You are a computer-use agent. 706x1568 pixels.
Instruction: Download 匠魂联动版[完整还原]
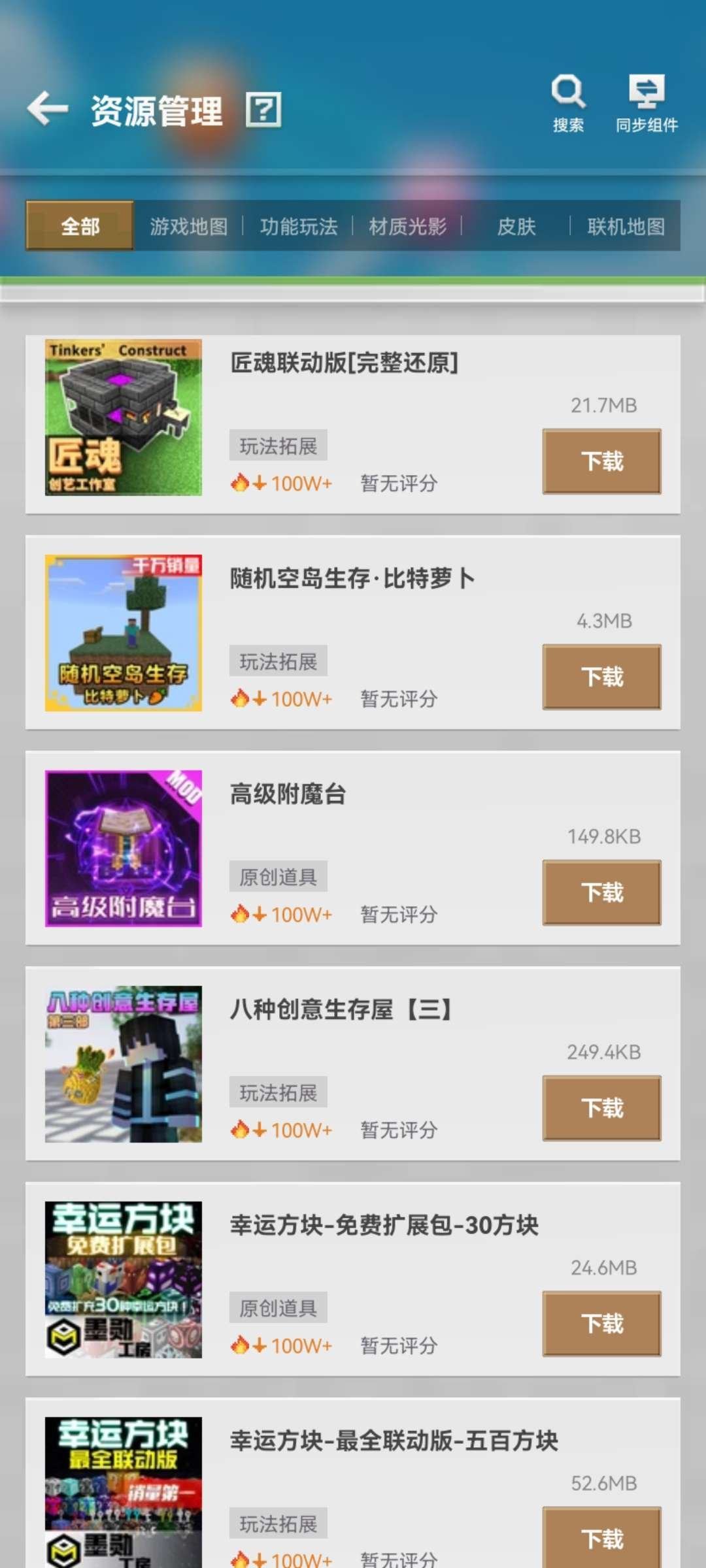[601, 461]
